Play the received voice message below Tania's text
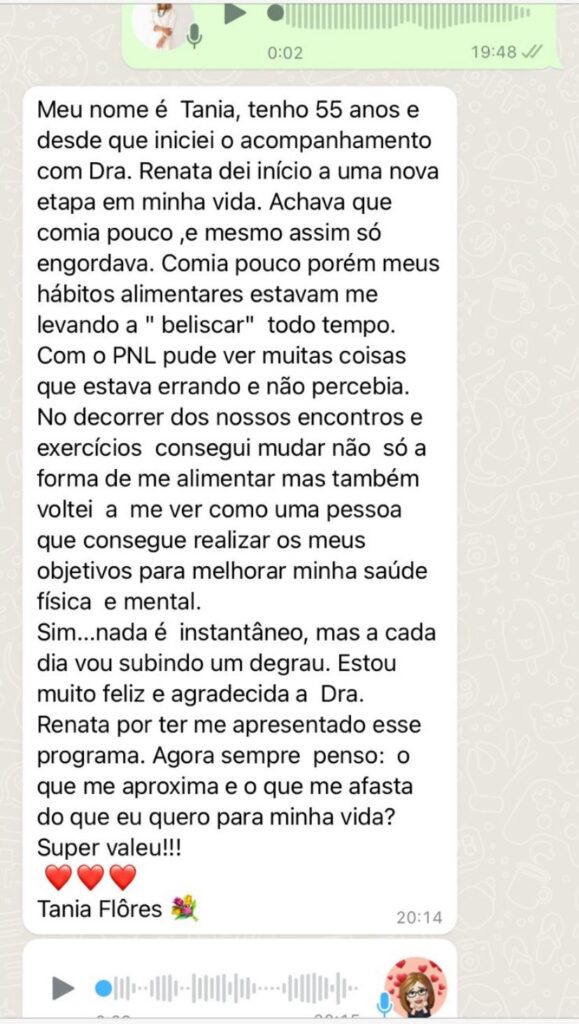Image resolution: width=579 pixels, height=1024 pixels. click(x=63, y=988)
